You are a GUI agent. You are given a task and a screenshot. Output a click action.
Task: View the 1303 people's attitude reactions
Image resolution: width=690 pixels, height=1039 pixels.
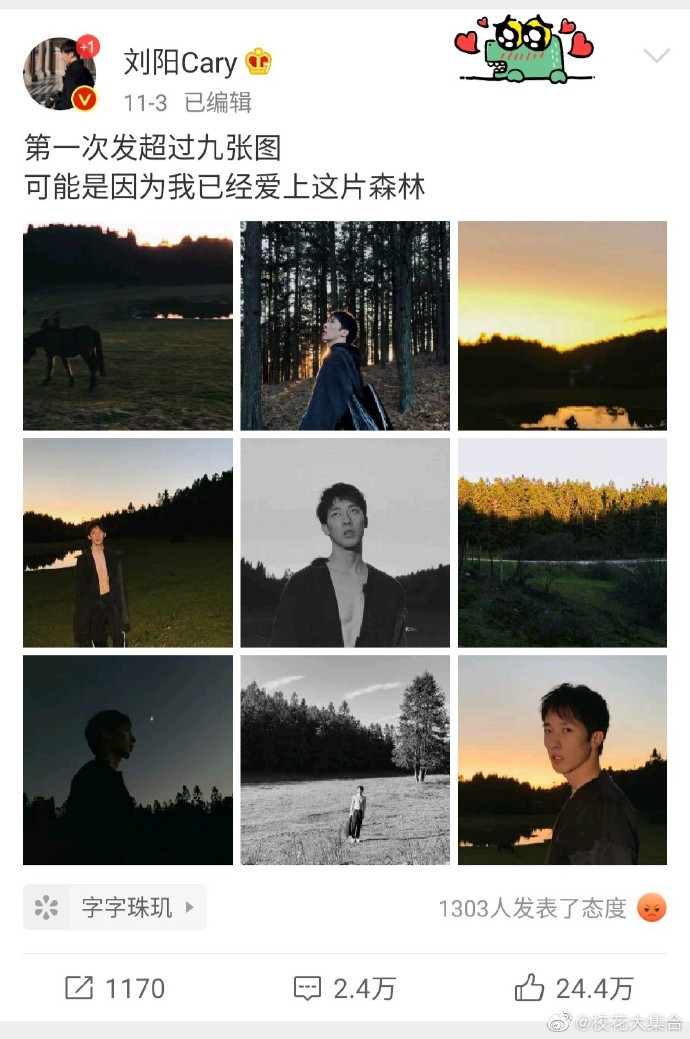point(550,907)
